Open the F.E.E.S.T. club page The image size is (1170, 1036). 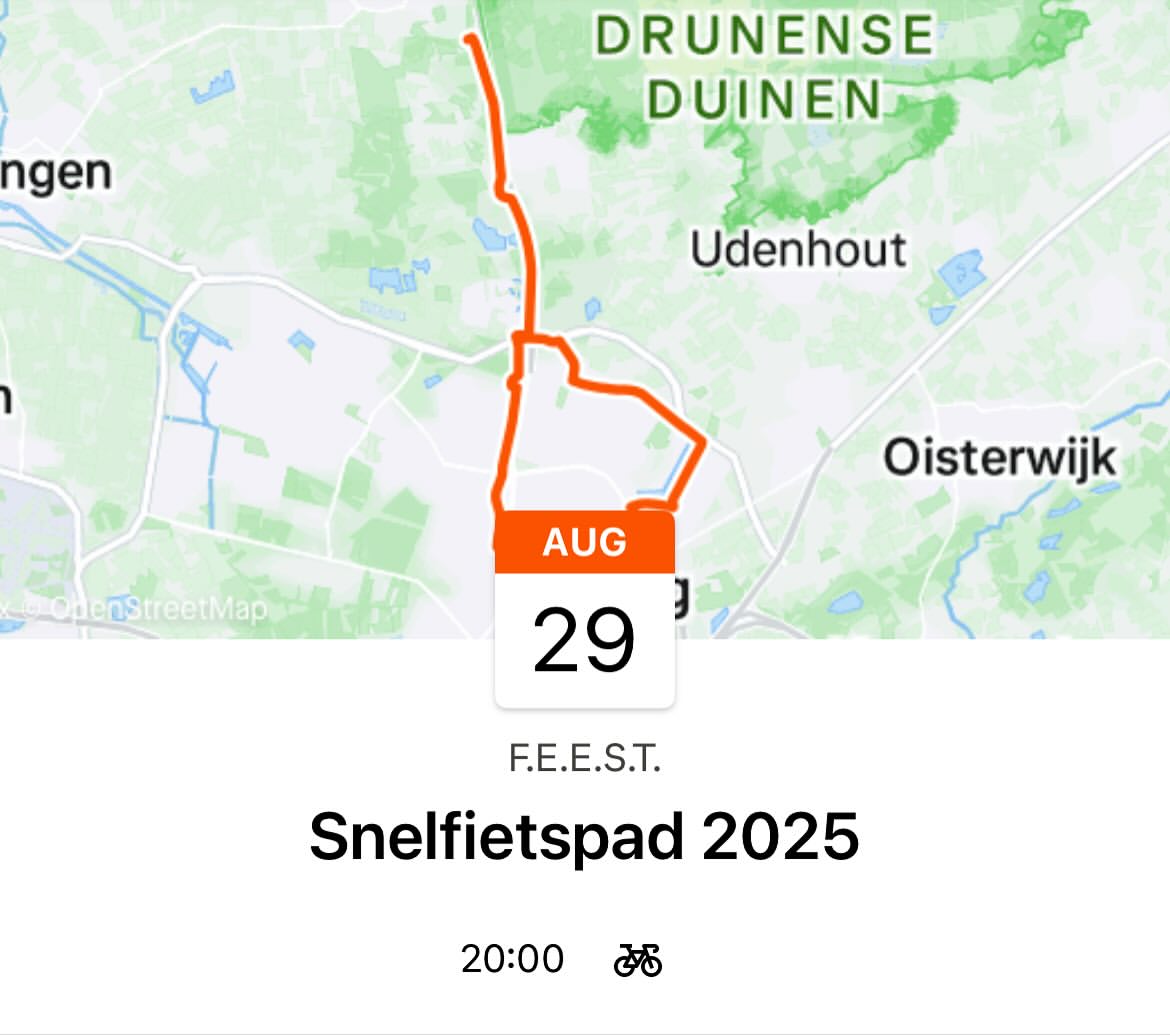pyautogui.click(x=585, y=760)
